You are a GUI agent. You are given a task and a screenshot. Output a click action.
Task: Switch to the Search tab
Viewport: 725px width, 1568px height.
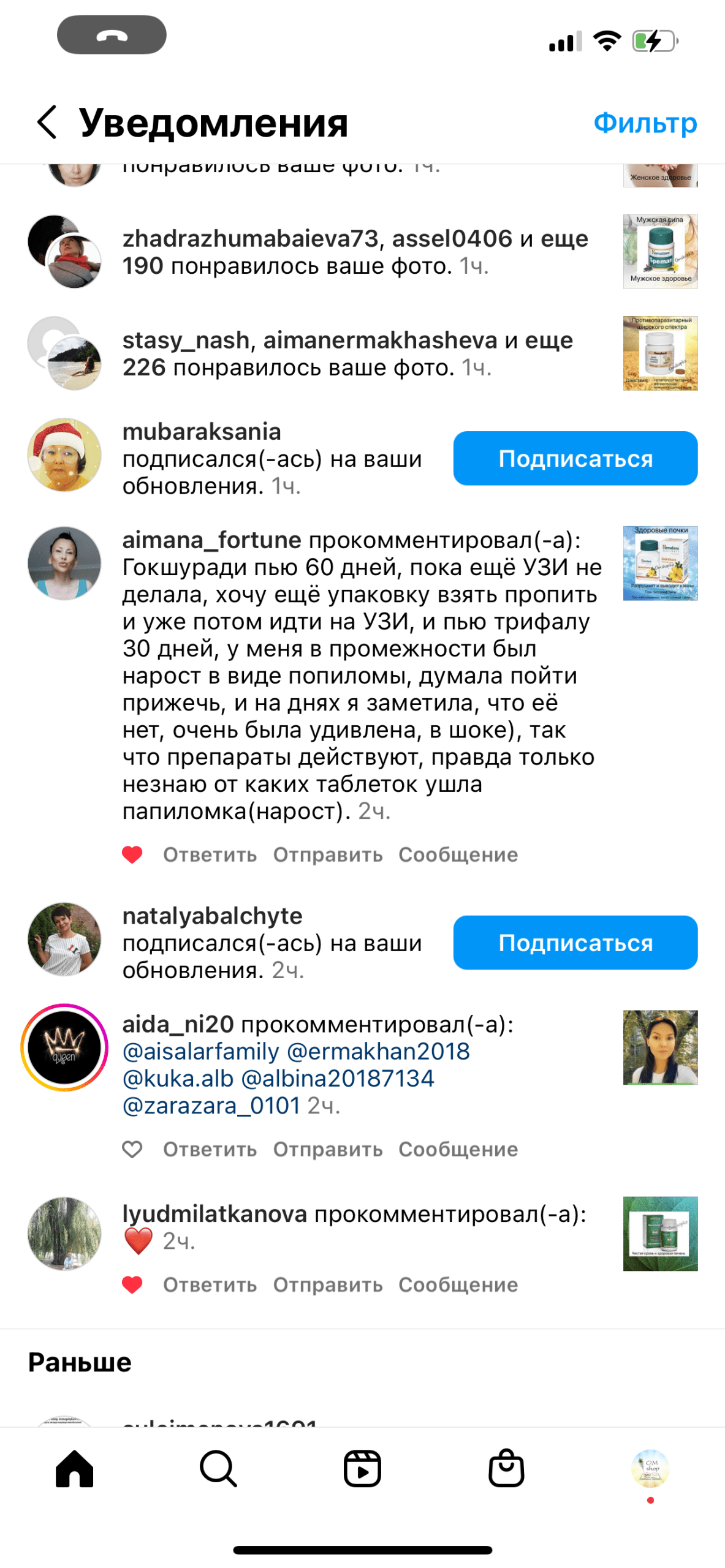point(218,1468)
